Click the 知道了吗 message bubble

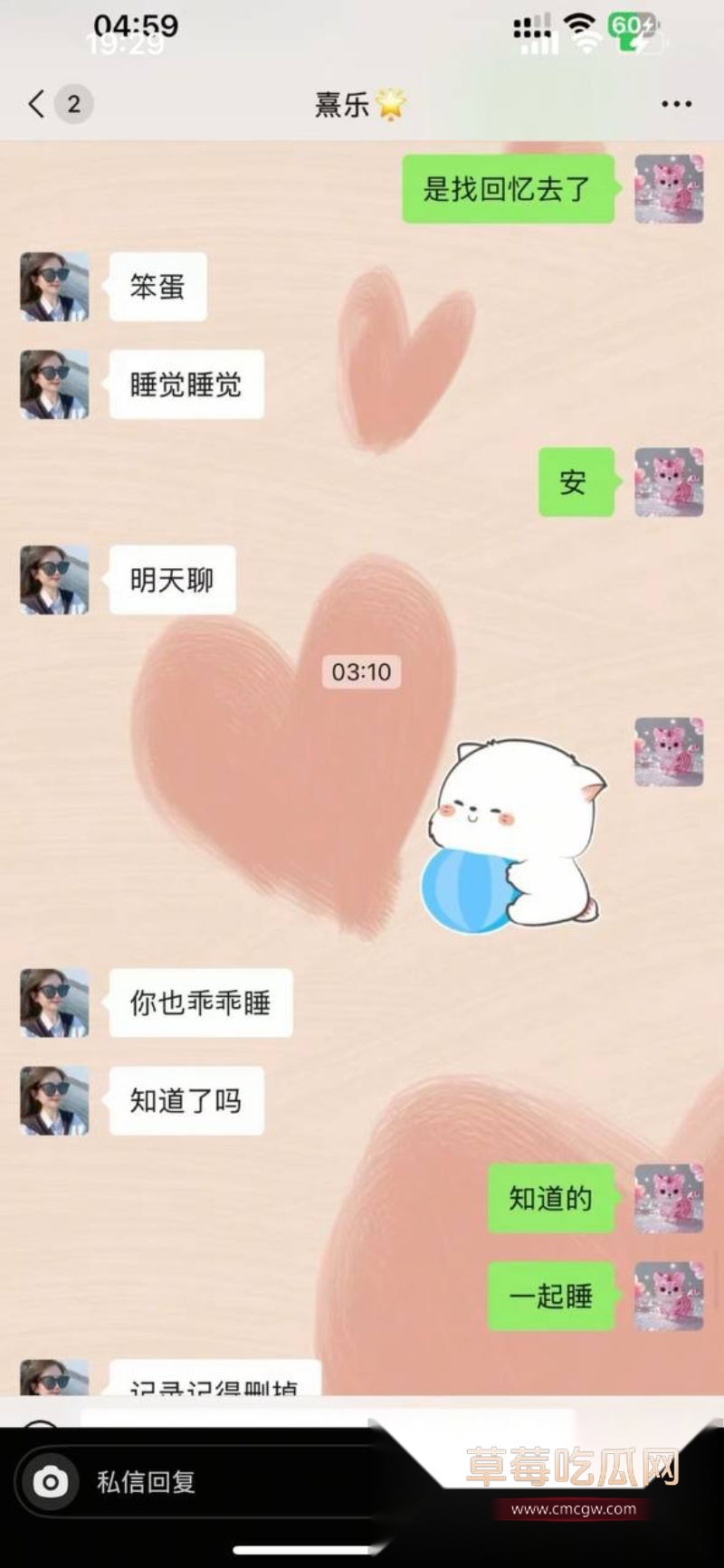[186, 1101]
